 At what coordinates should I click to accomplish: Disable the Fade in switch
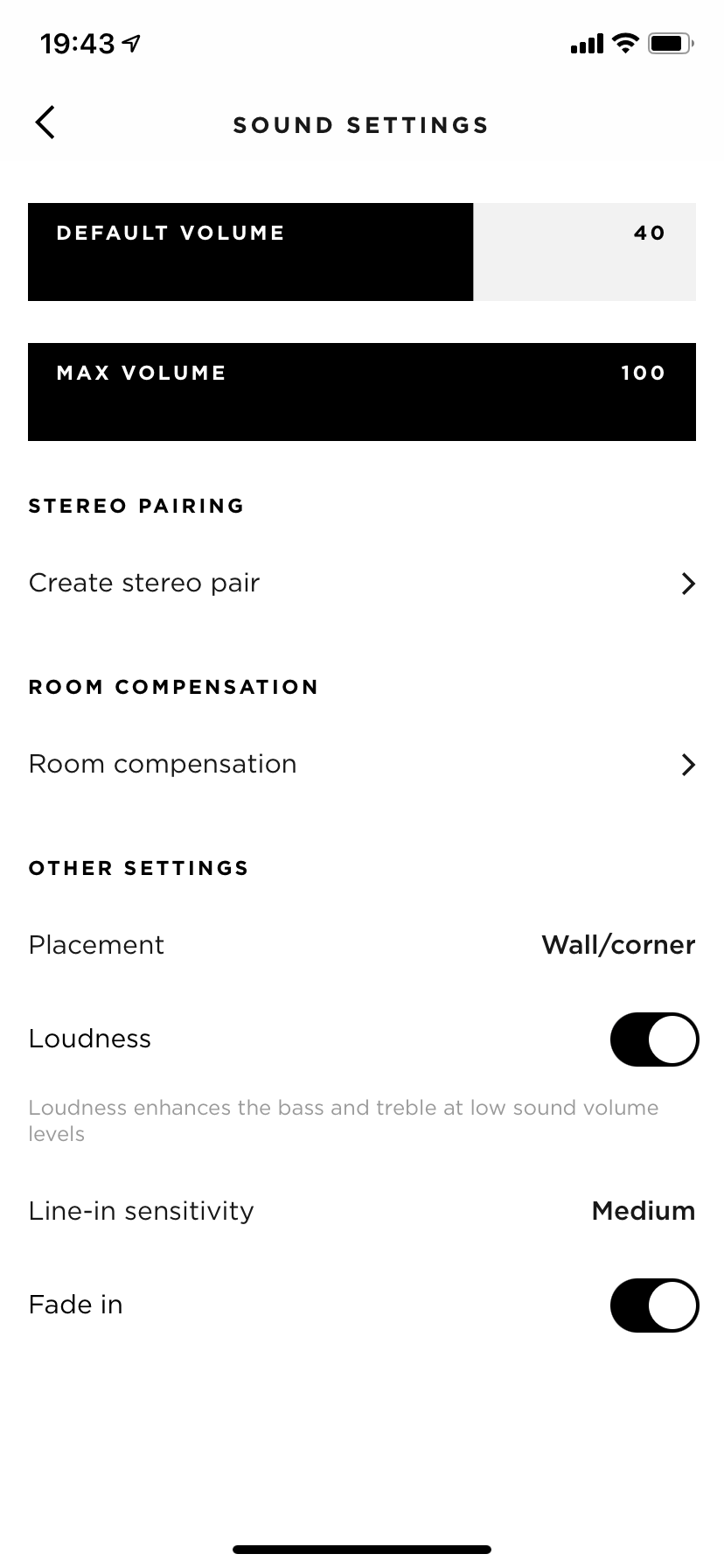tap(654, 1305)
